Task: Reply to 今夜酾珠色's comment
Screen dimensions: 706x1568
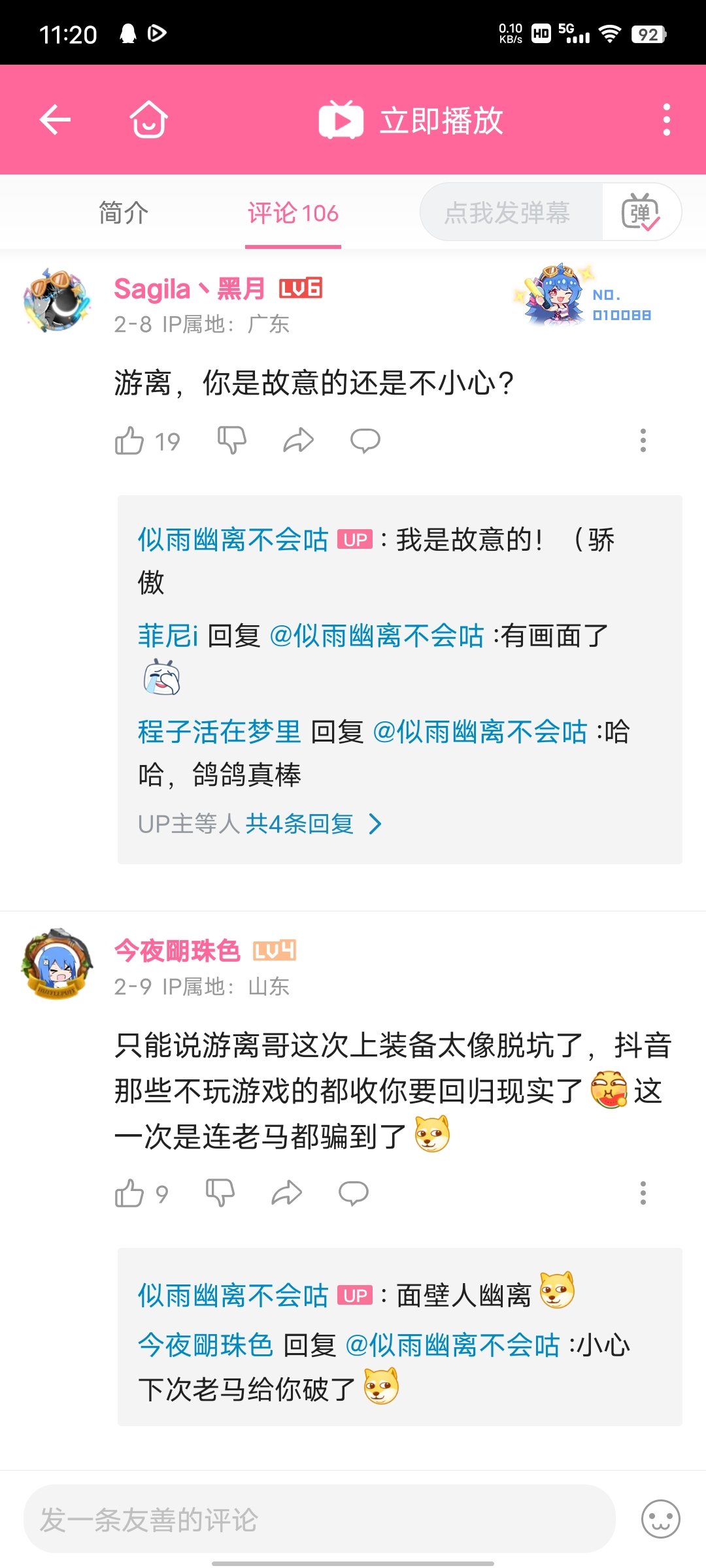Action: [354, 1194]
